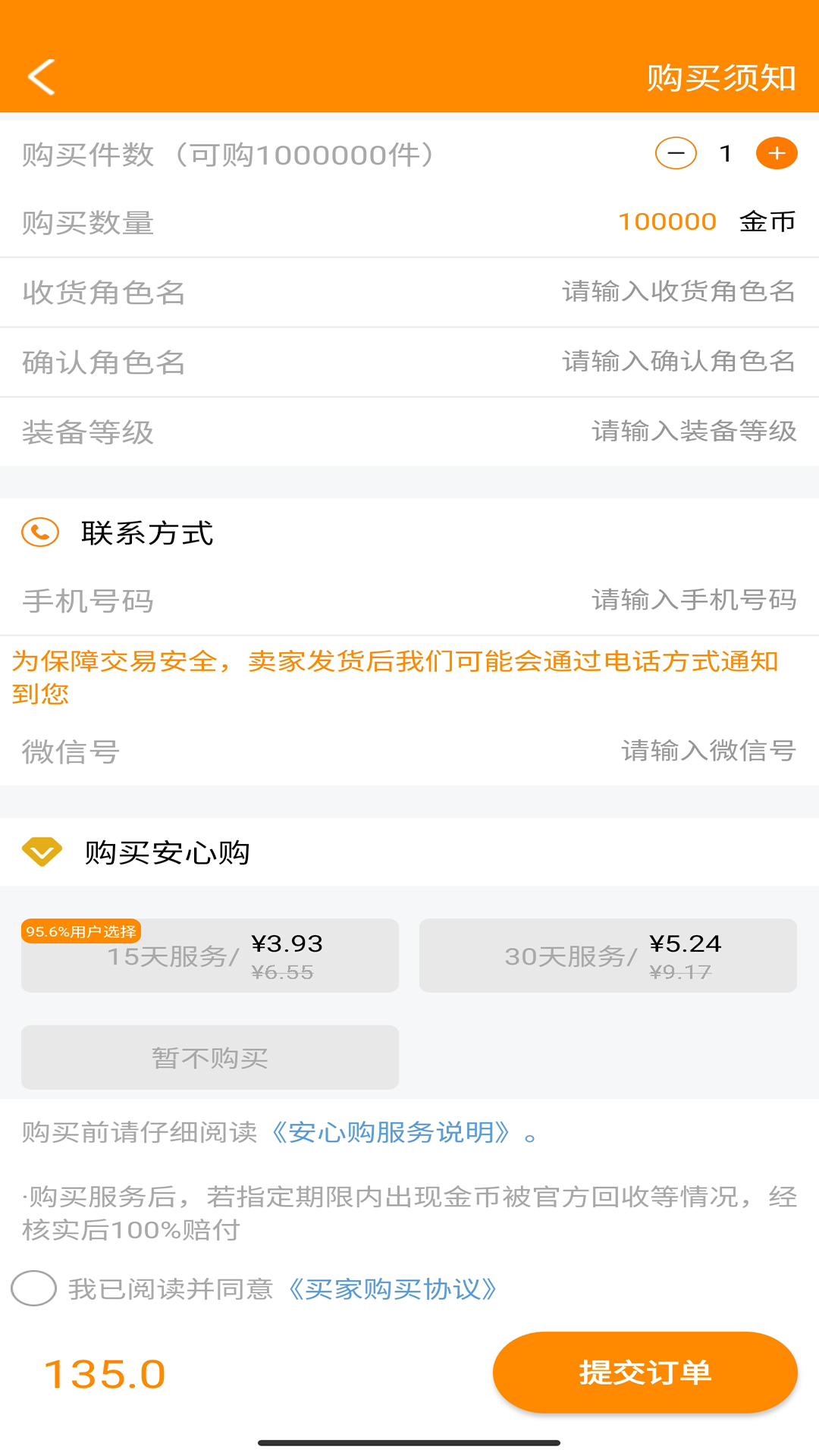This screenshot has height=1456, width=819.
Task: Submit the order with 提交订单
Action: point(645,1373)
